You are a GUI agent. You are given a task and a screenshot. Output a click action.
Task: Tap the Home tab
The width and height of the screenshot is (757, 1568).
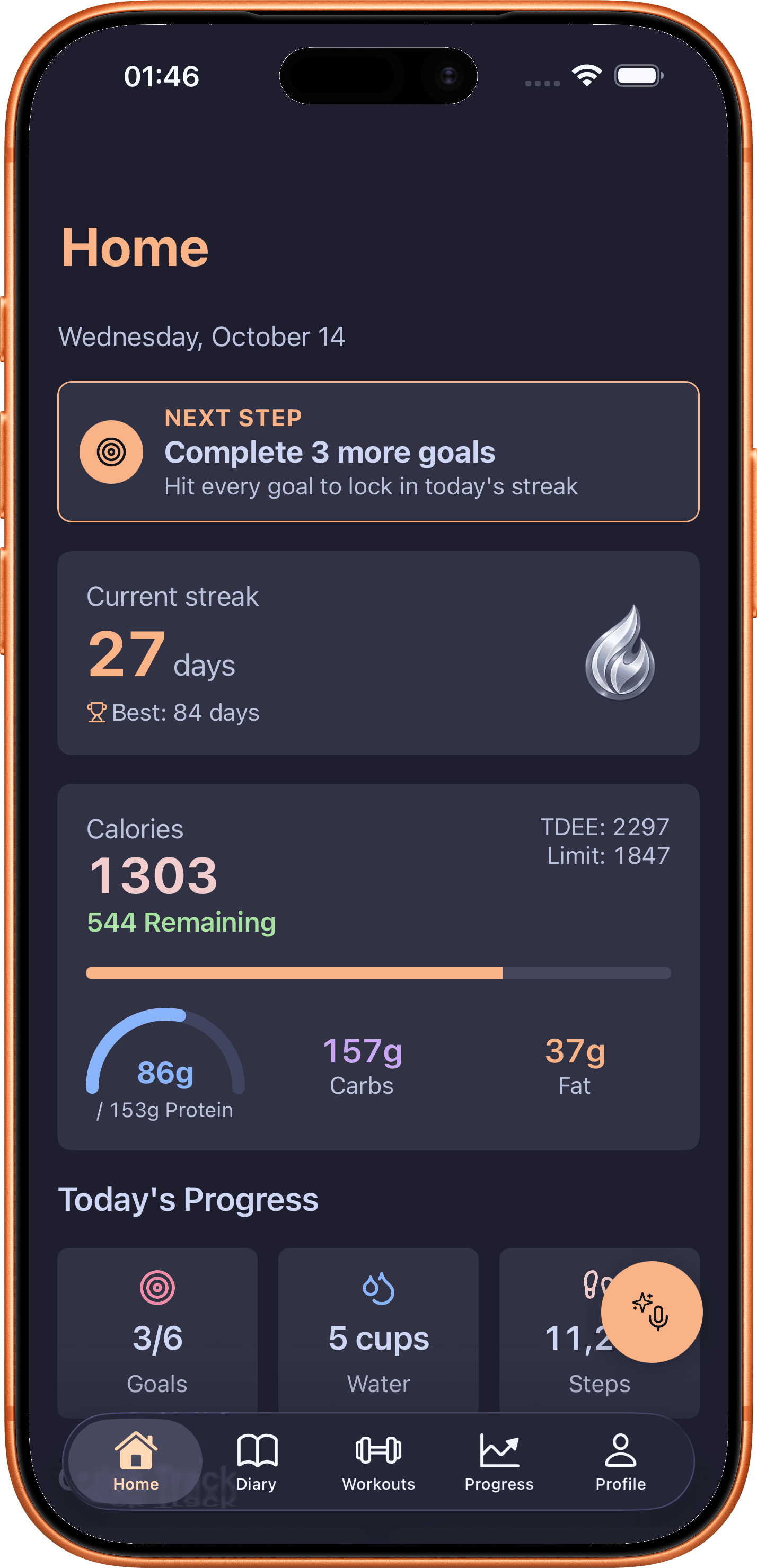coord(135,1461)
